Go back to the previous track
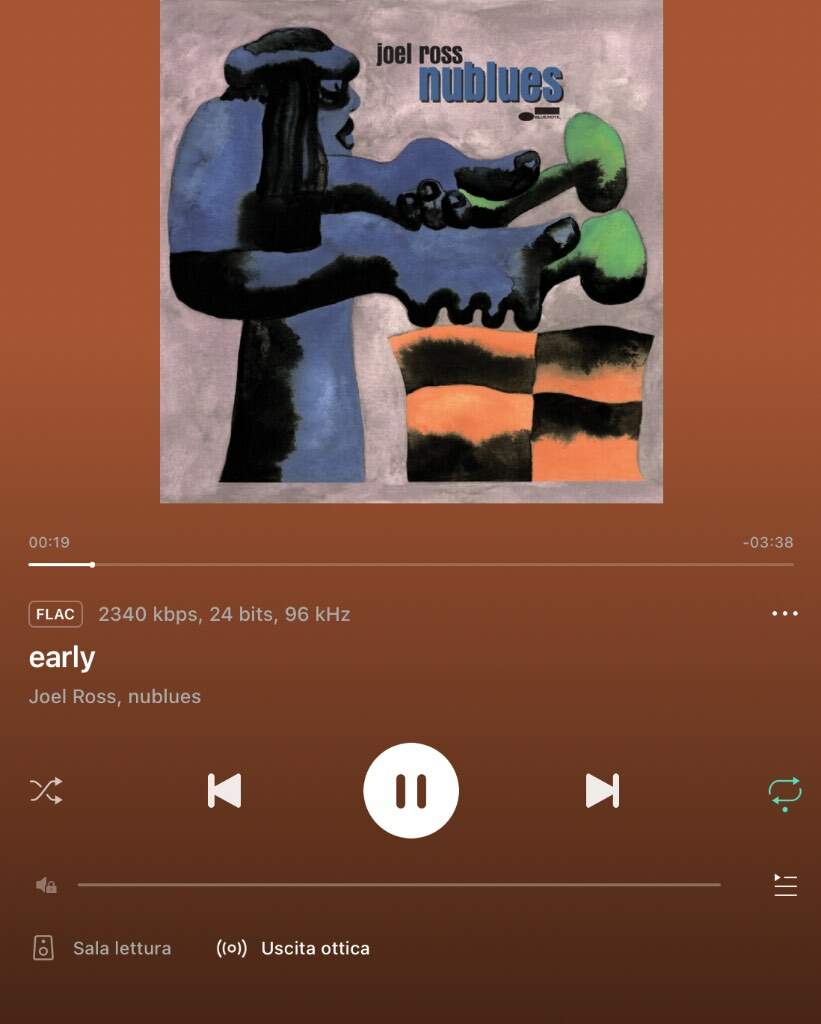This screenshot has height=1024, width=821. click(224, 790)
